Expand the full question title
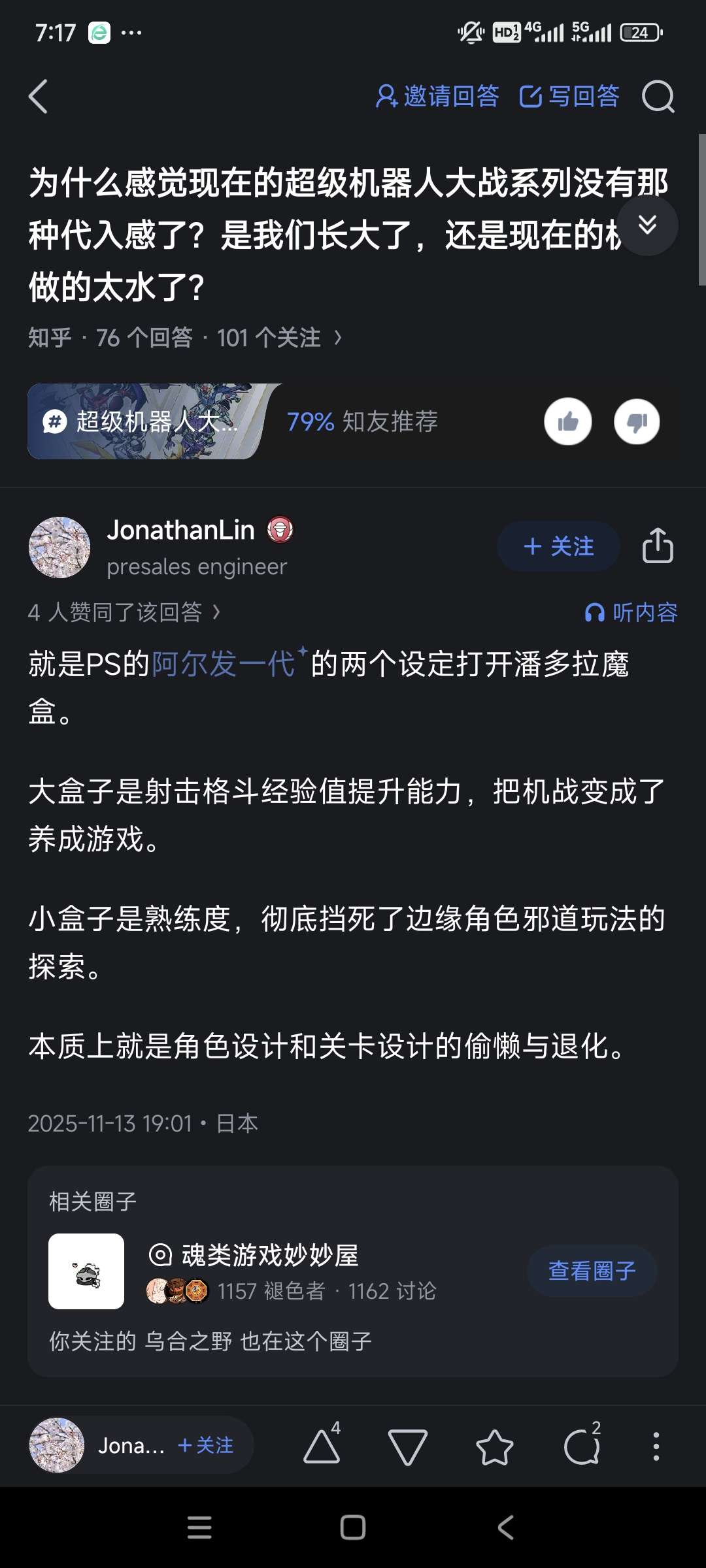The height and width of the screenshot is (1568, 706). coord(647,225)
